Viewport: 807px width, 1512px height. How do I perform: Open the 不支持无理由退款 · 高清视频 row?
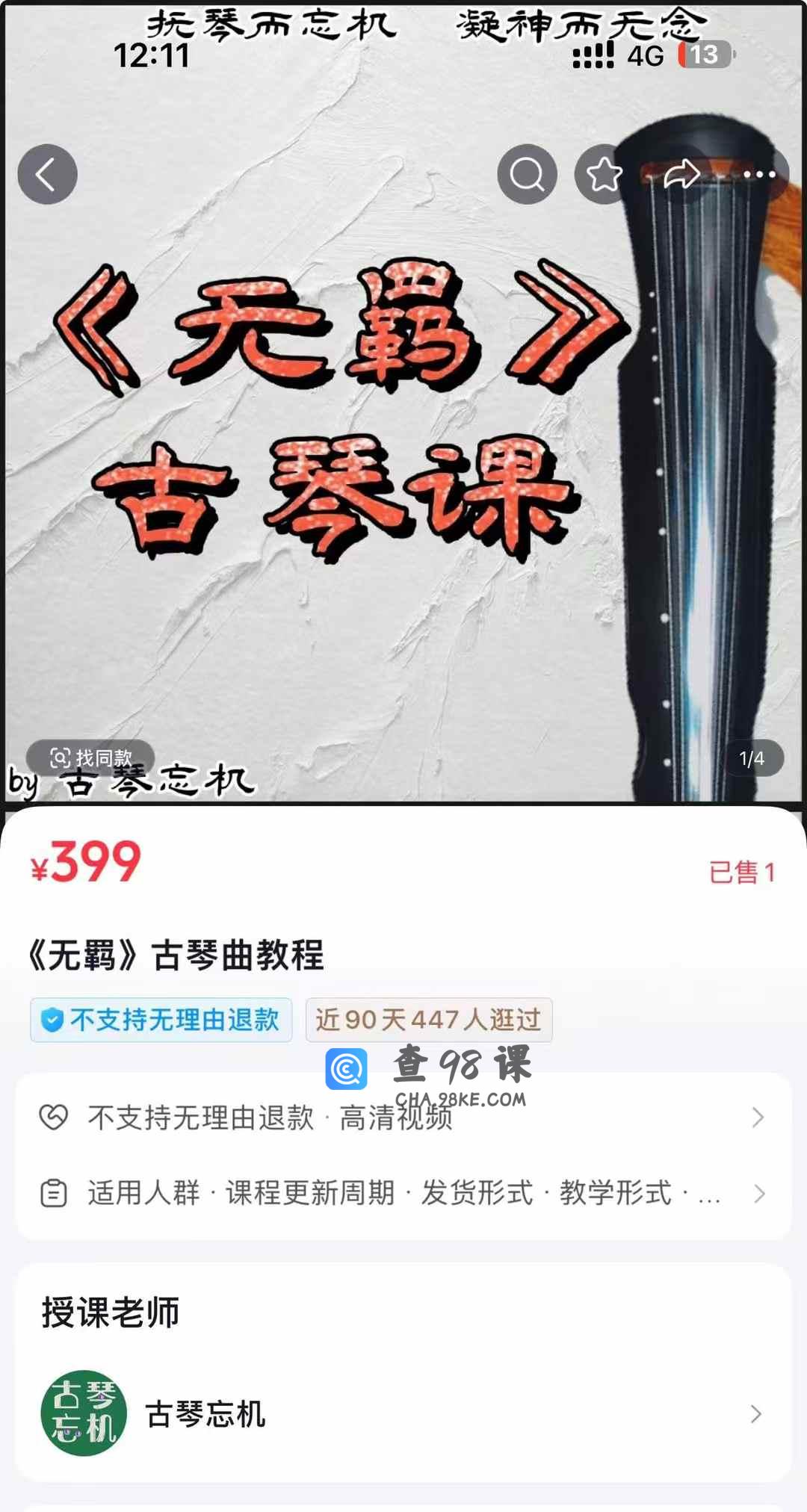(x=403, y=1118)
